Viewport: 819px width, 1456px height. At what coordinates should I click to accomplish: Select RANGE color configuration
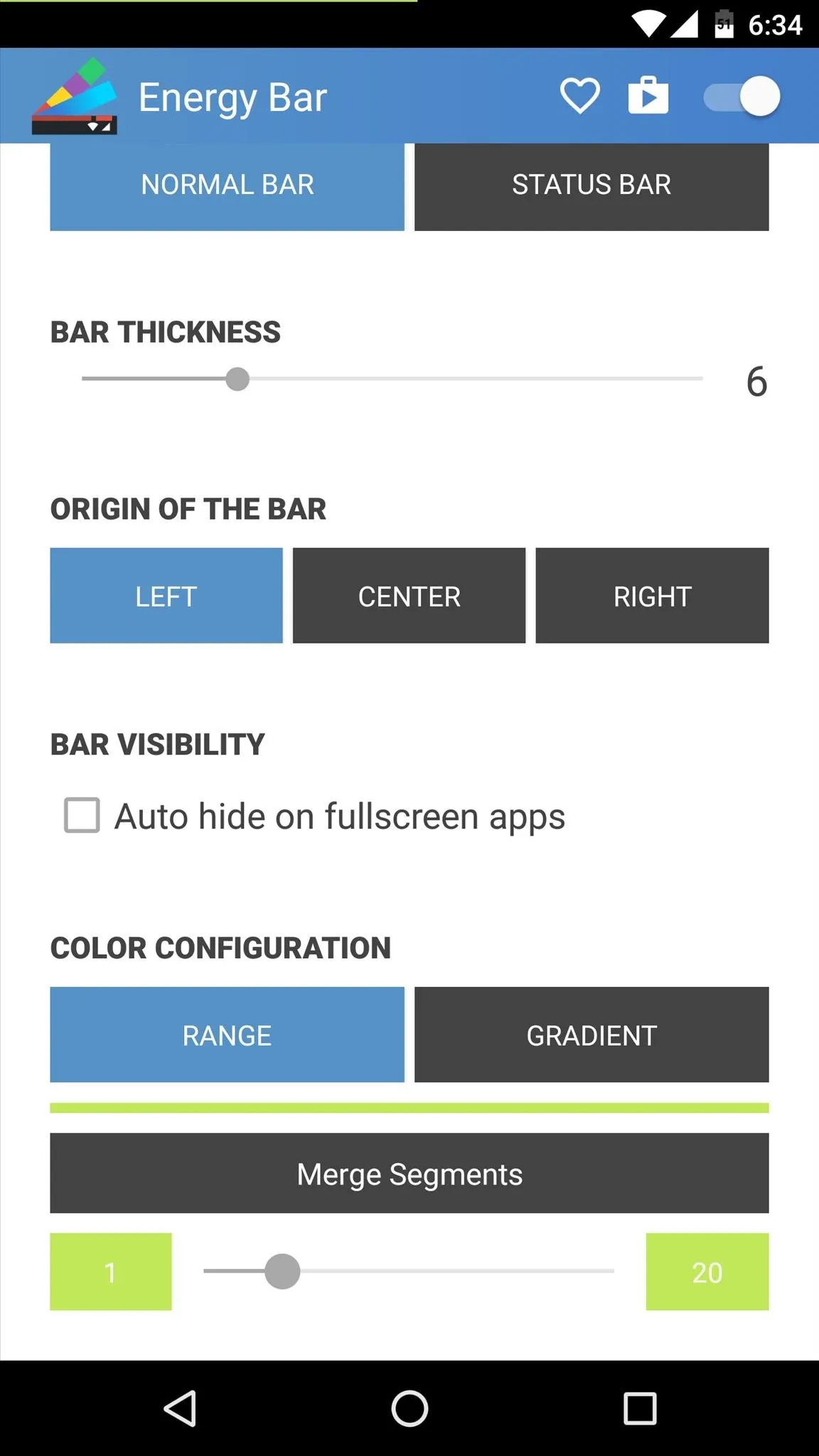coord(227,1034)
